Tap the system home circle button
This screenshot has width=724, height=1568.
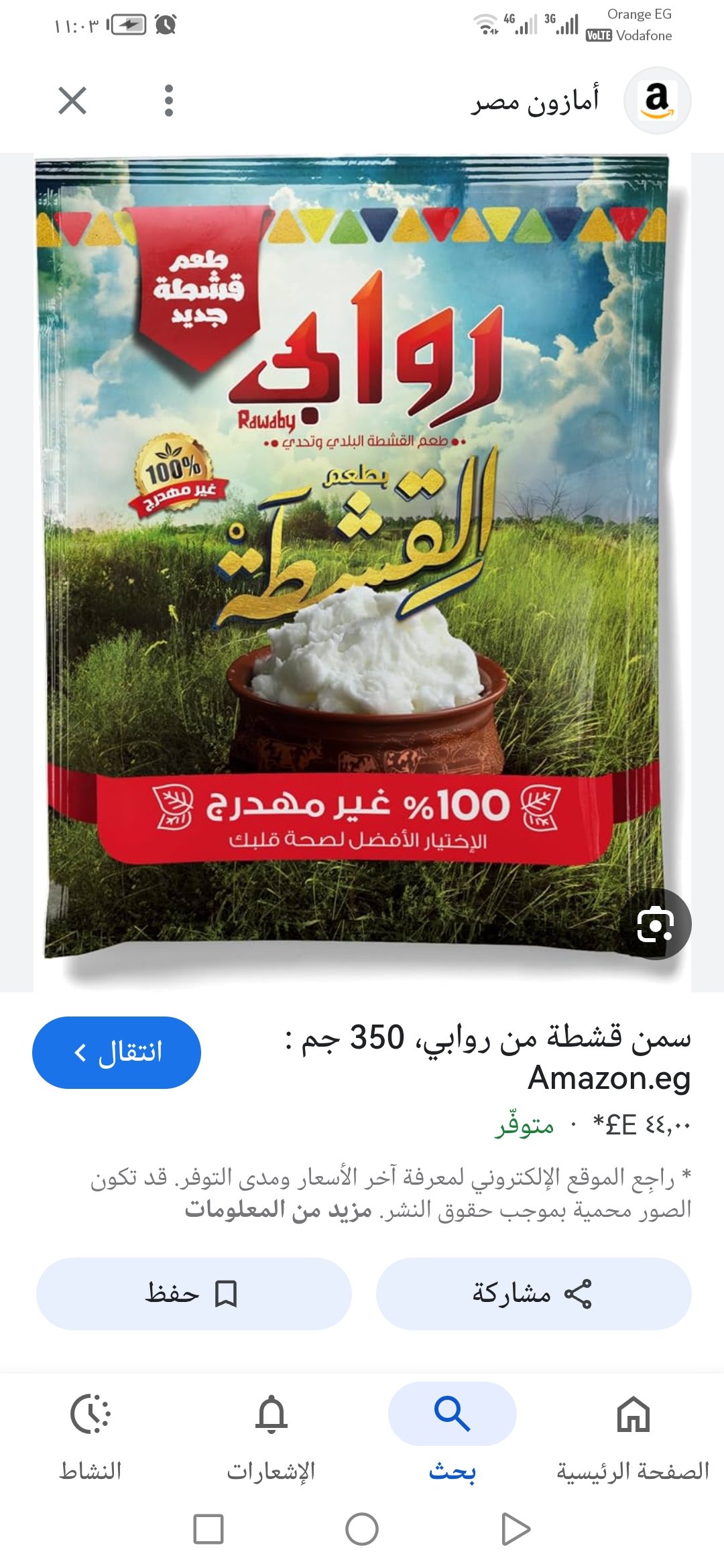[362, 1529]
